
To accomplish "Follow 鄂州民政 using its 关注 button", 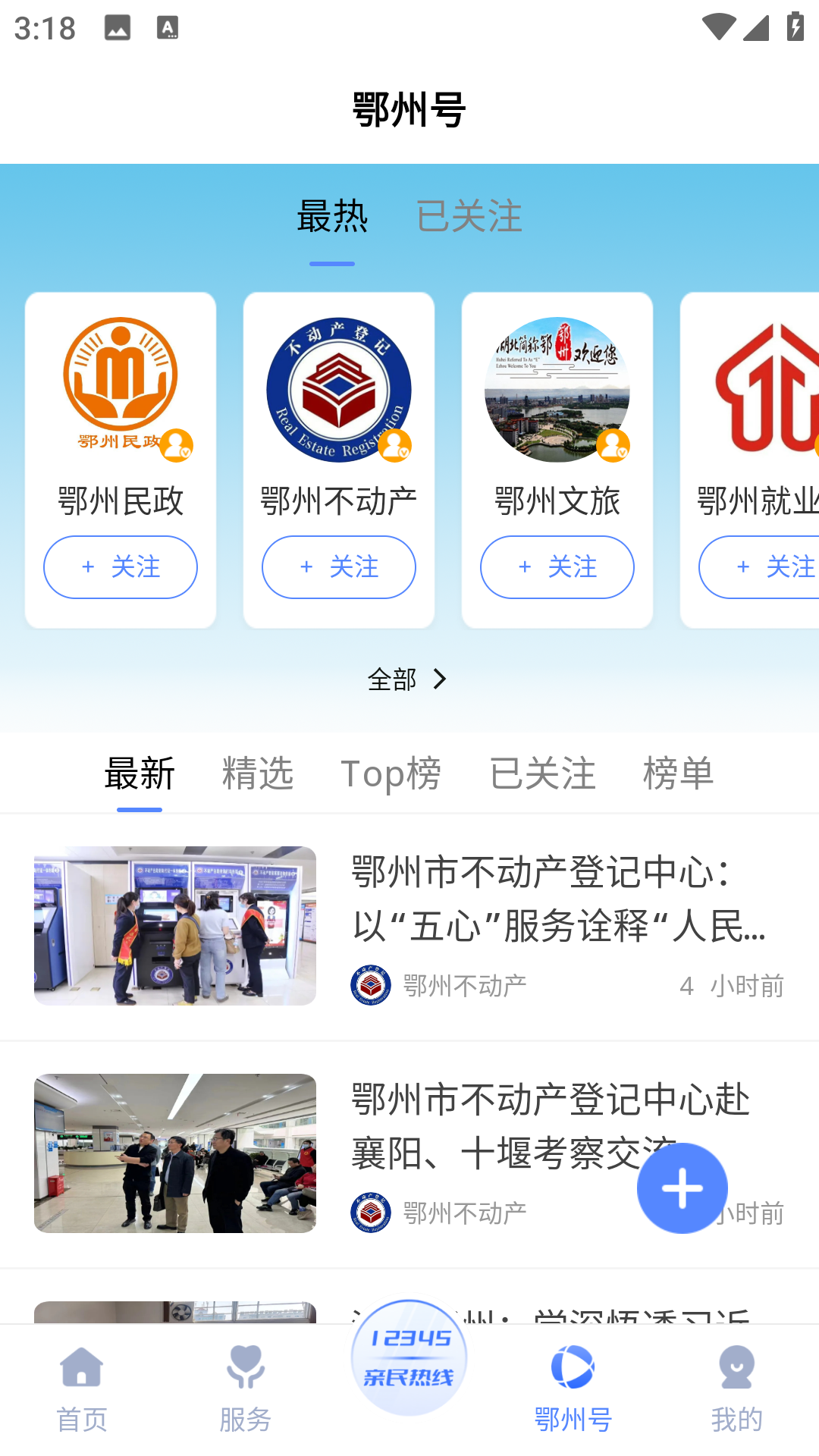I will point(120,566).
